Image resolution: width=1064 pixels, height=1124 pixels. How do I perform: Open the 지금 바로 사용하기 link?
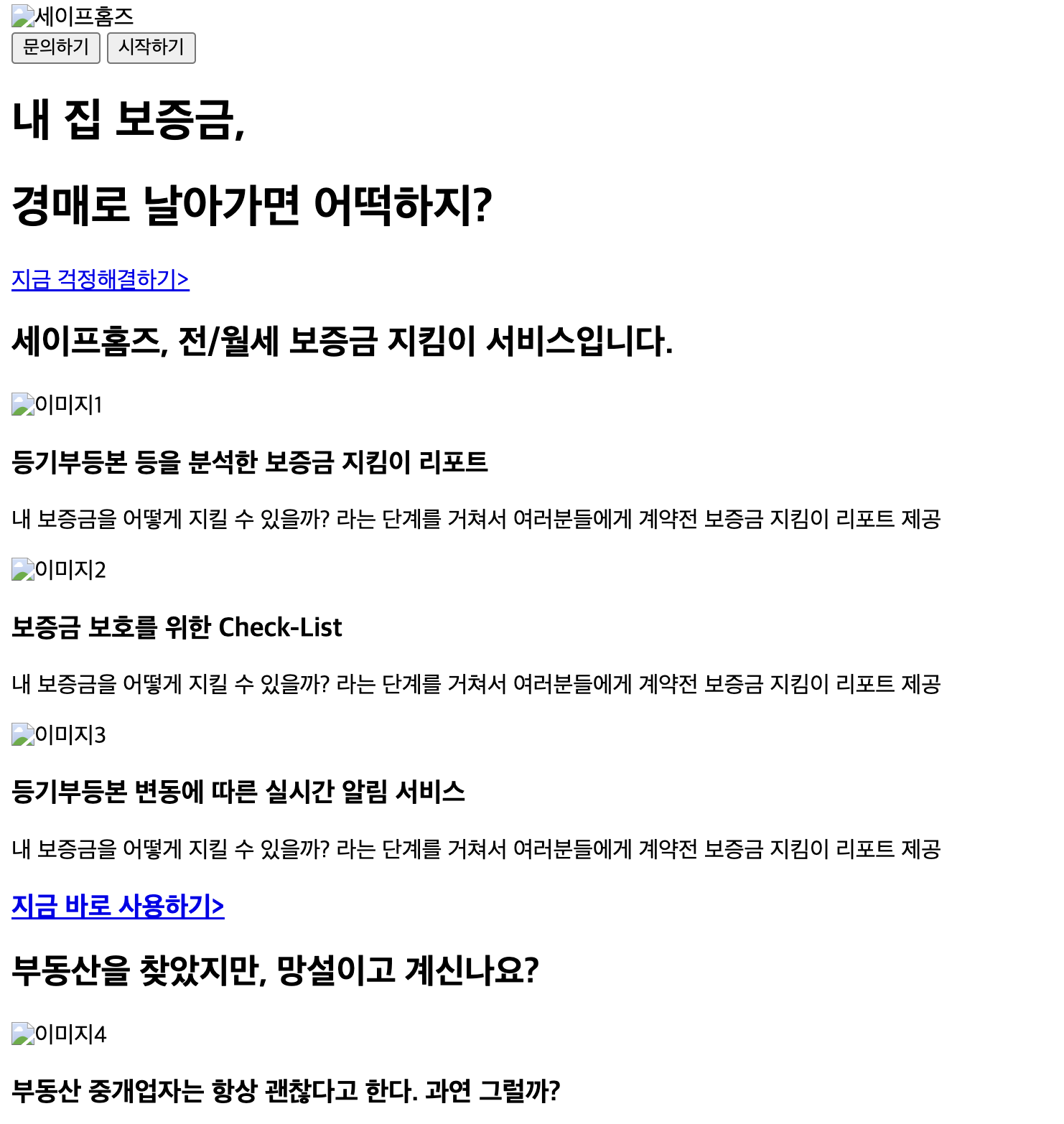tap(118, 906)
